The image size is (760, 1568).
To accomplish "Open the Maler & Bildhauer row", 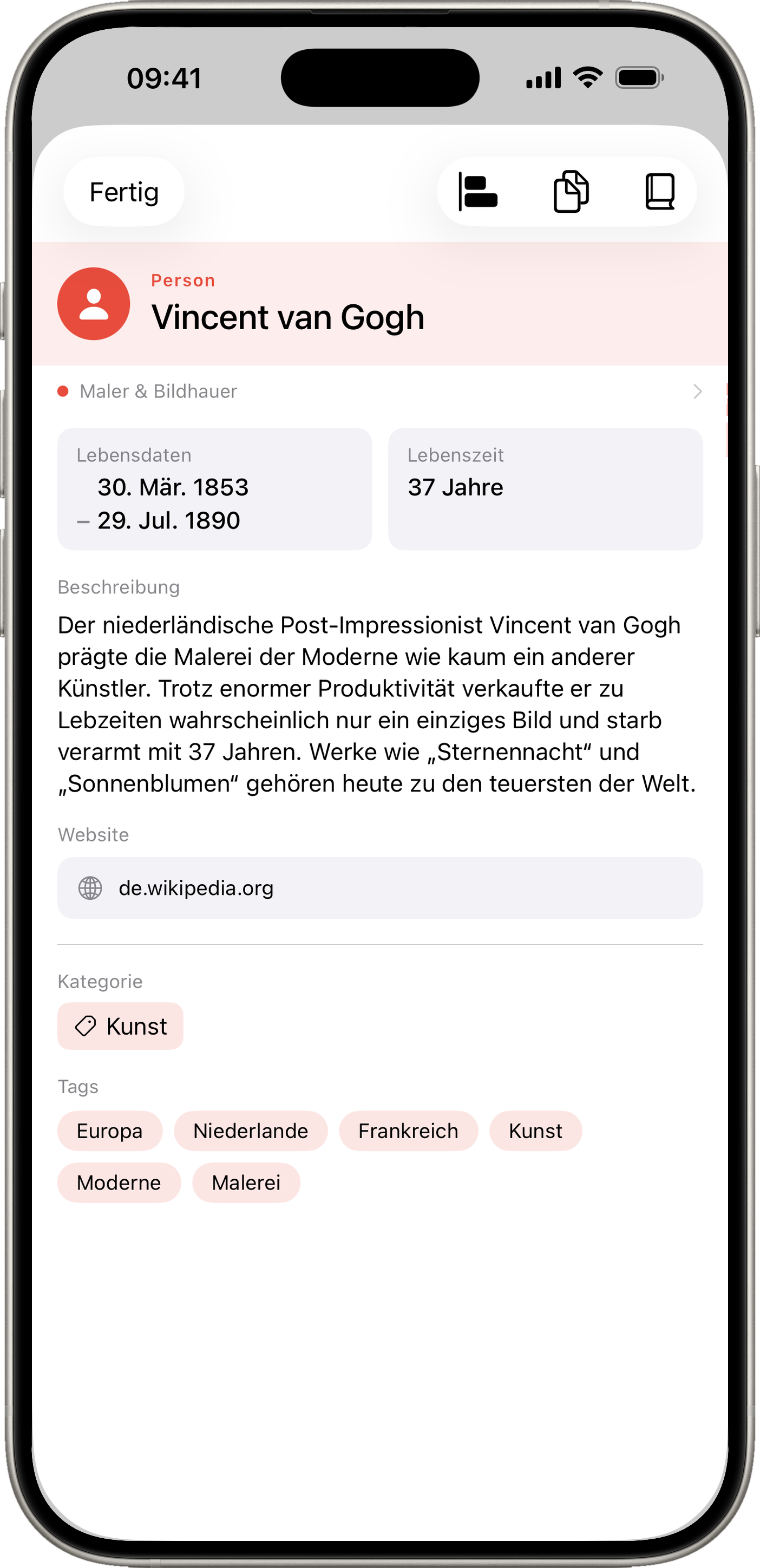I will click(379, 391).
